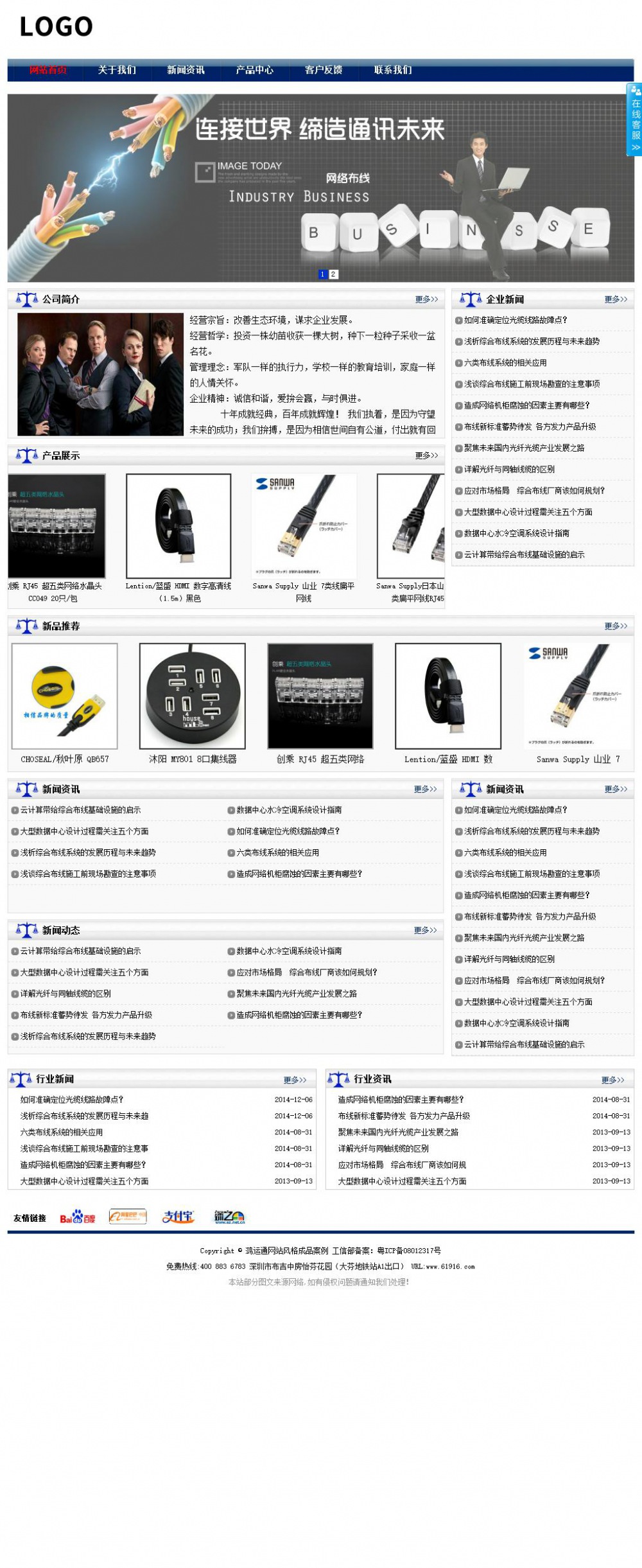The height and width of the screenshot is (1568, 642).
Task: Open the 在线客服 sidebar tab
Action: tap(635, 125)
